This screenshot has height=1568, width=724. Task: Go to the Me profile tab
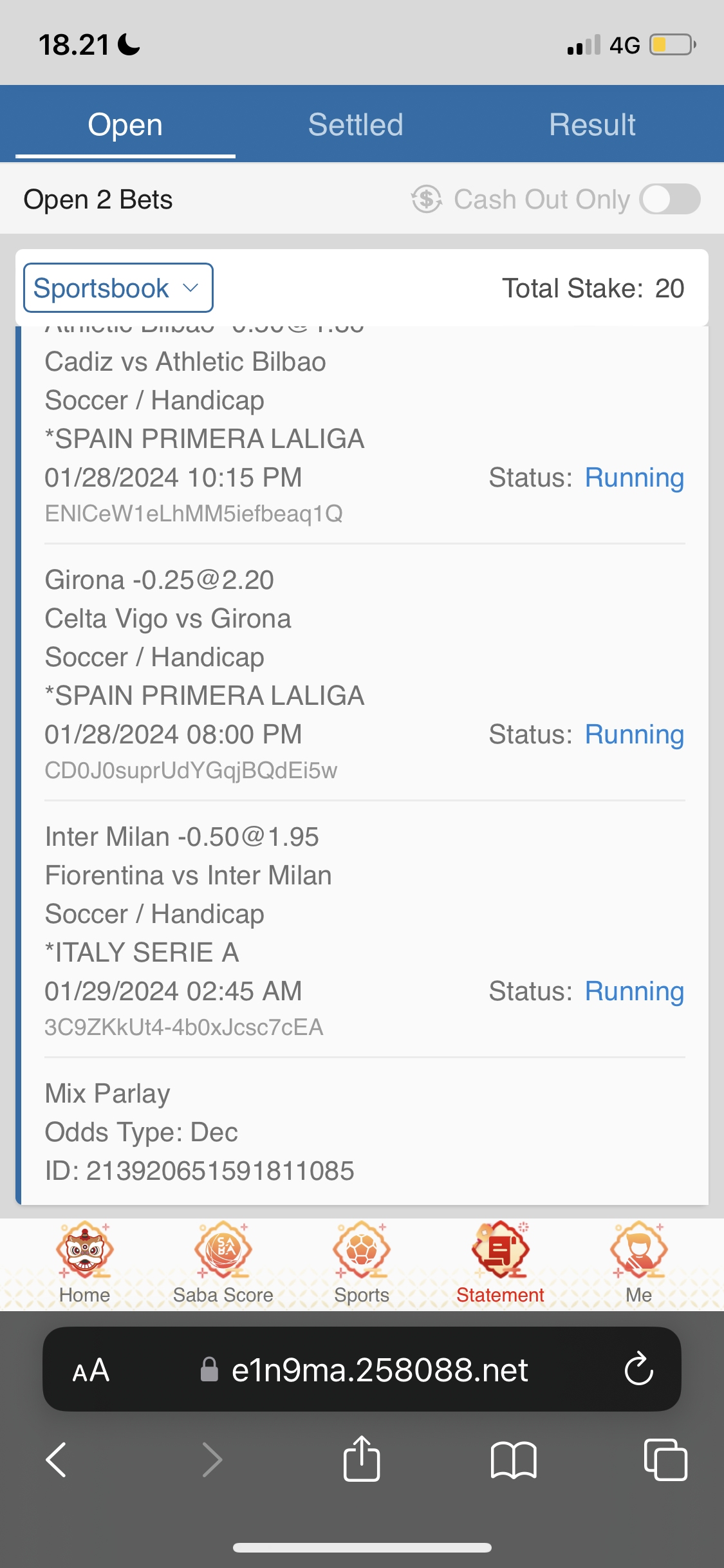tap(639, 1262)
